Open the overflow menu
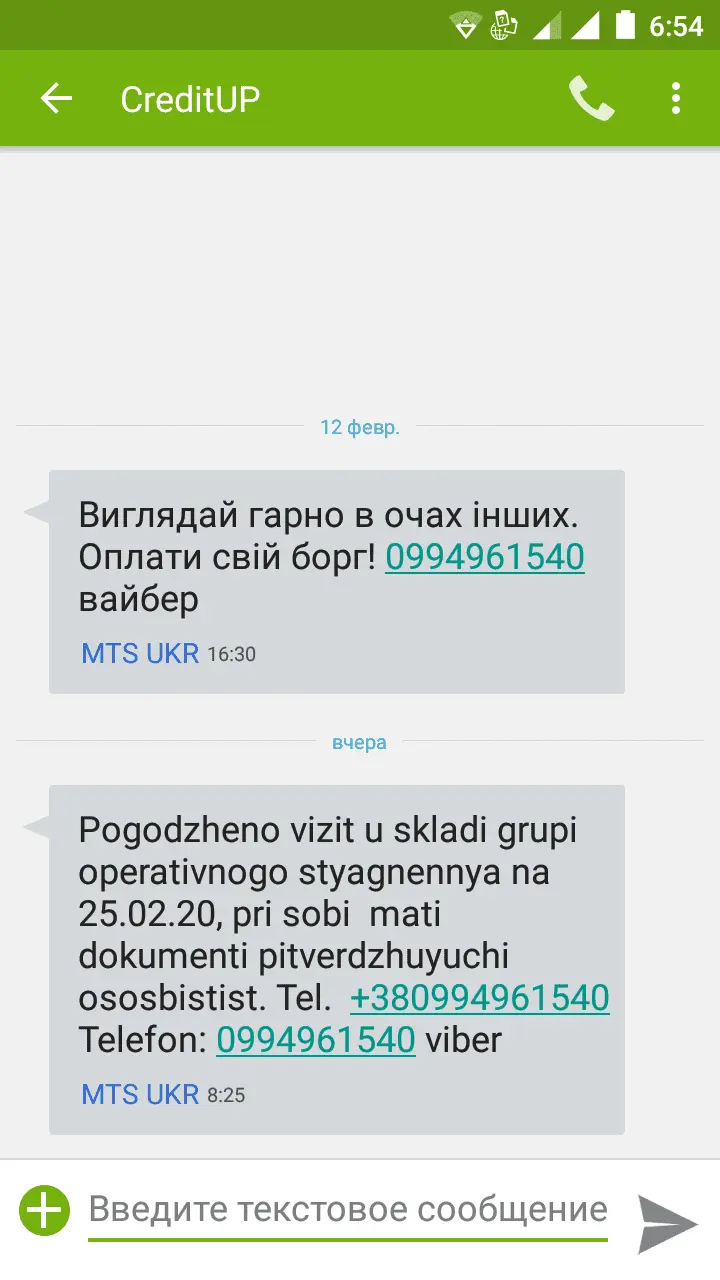This screenshot has width=720, height=1280. 676,99
